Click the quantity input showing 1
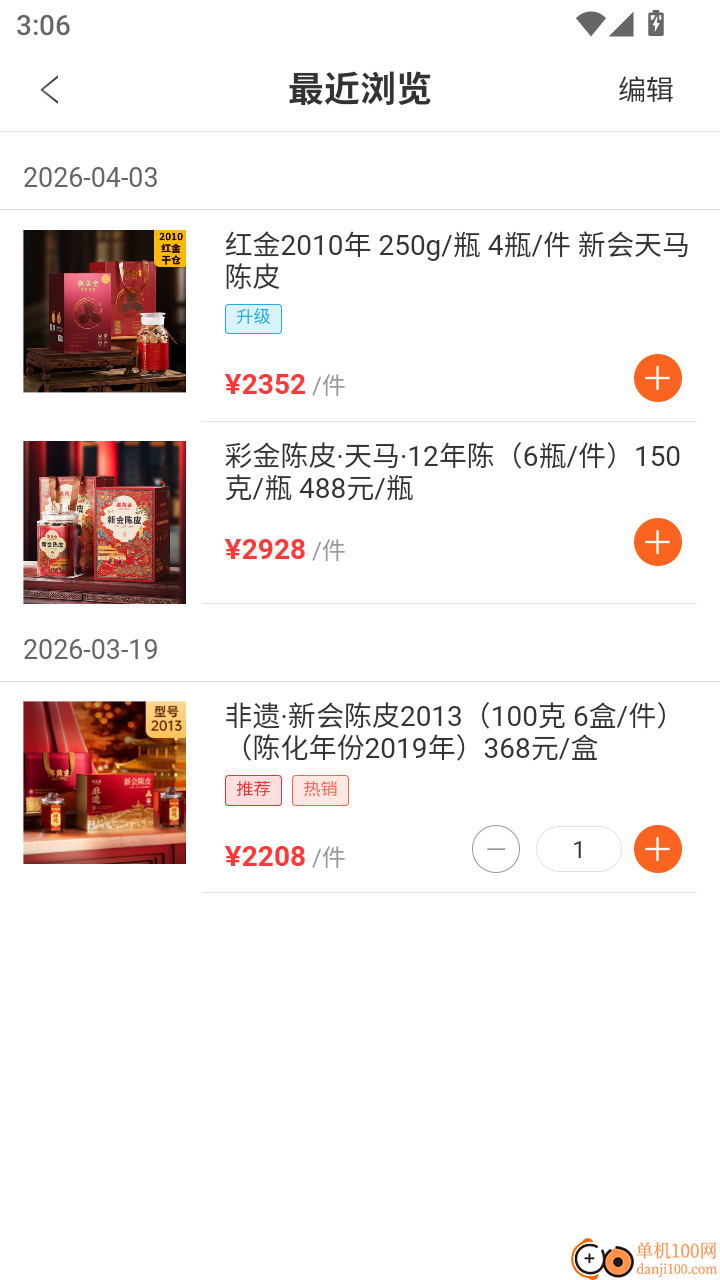Image resolution: width=720 pixels, height=1280 pixels. pyautogui.click(x=578, y=848)
